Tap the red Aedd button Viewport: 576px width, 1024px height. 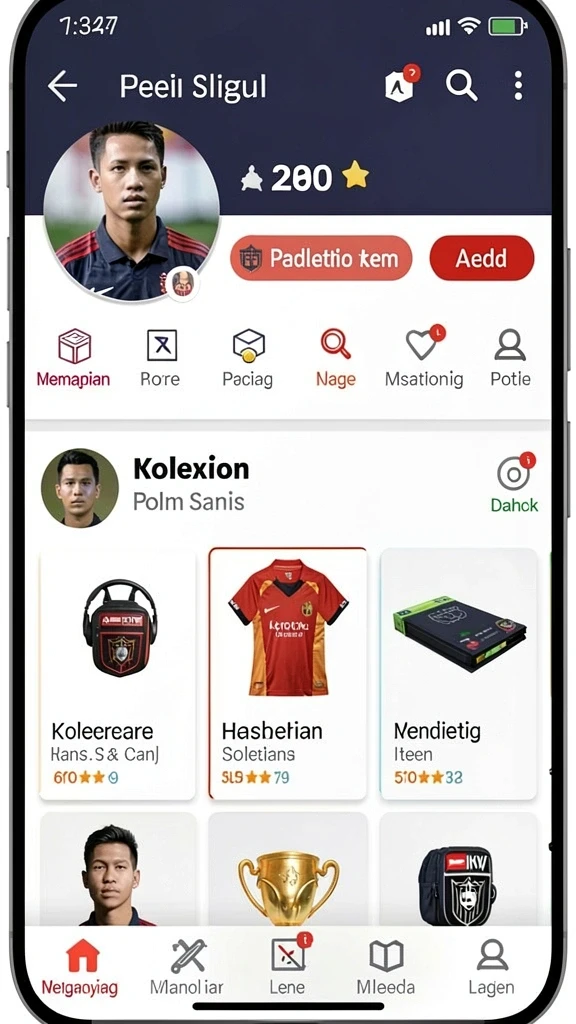coord(481,259)
